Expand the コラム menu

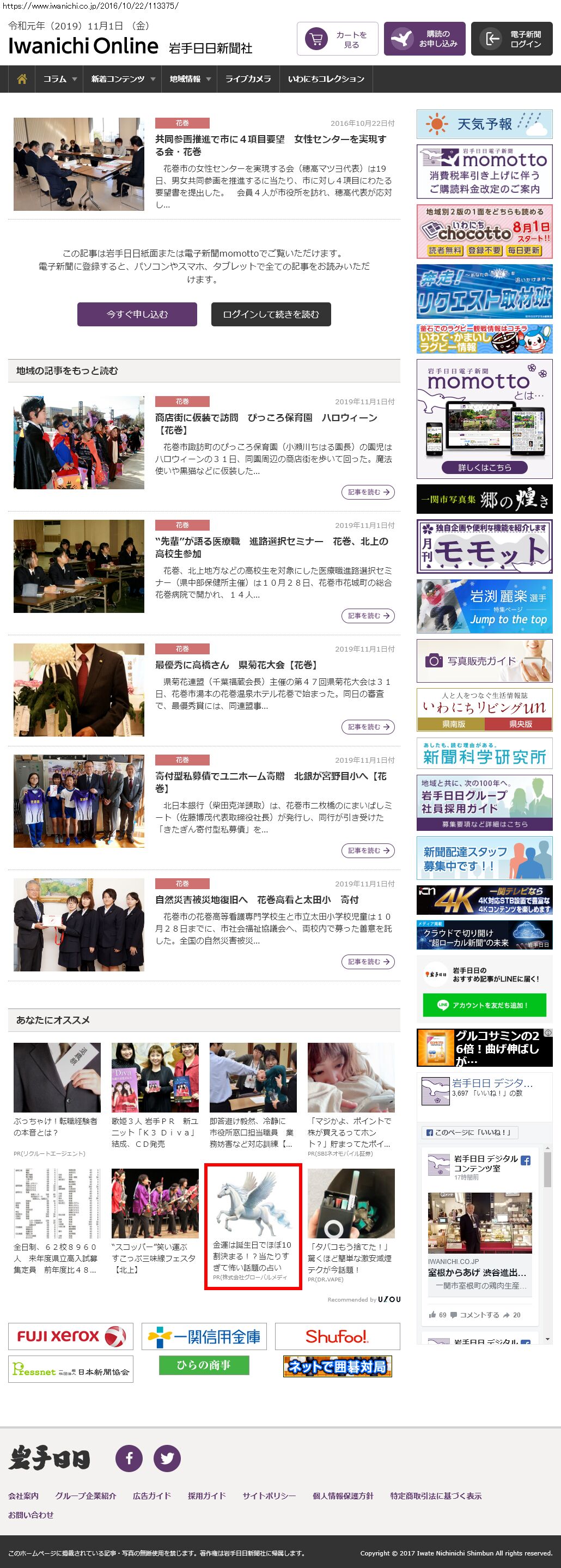pyautogui.click(x=59, y=79)
